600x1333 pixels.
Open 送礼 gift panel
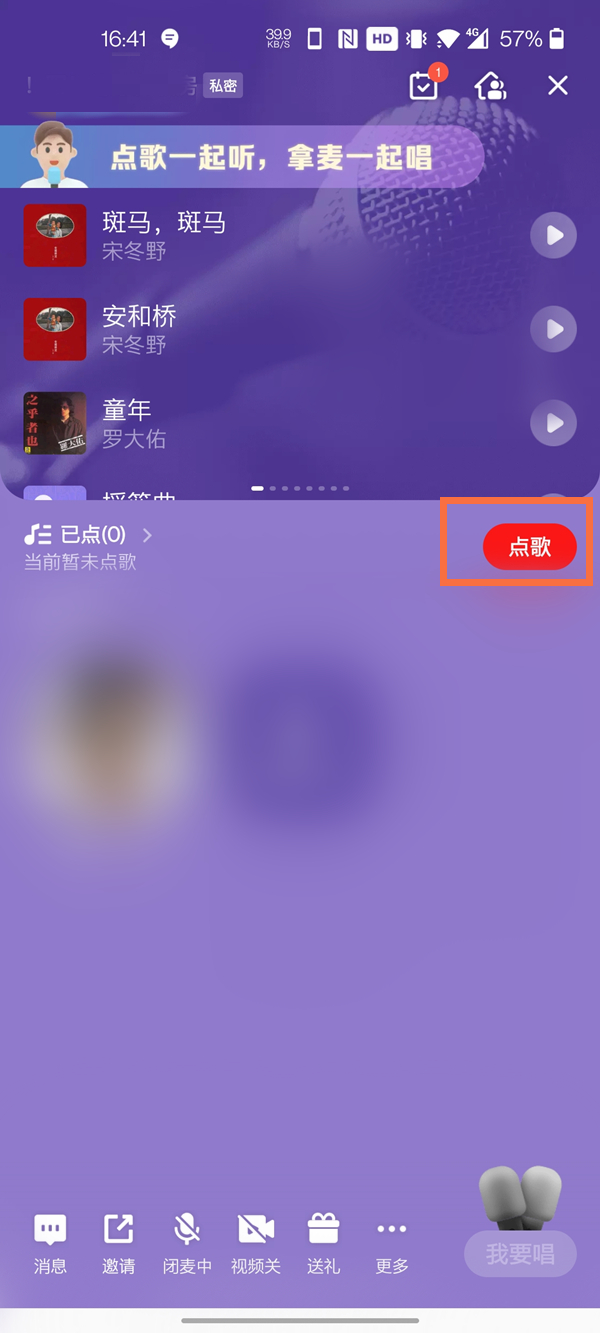(323, 1243)
